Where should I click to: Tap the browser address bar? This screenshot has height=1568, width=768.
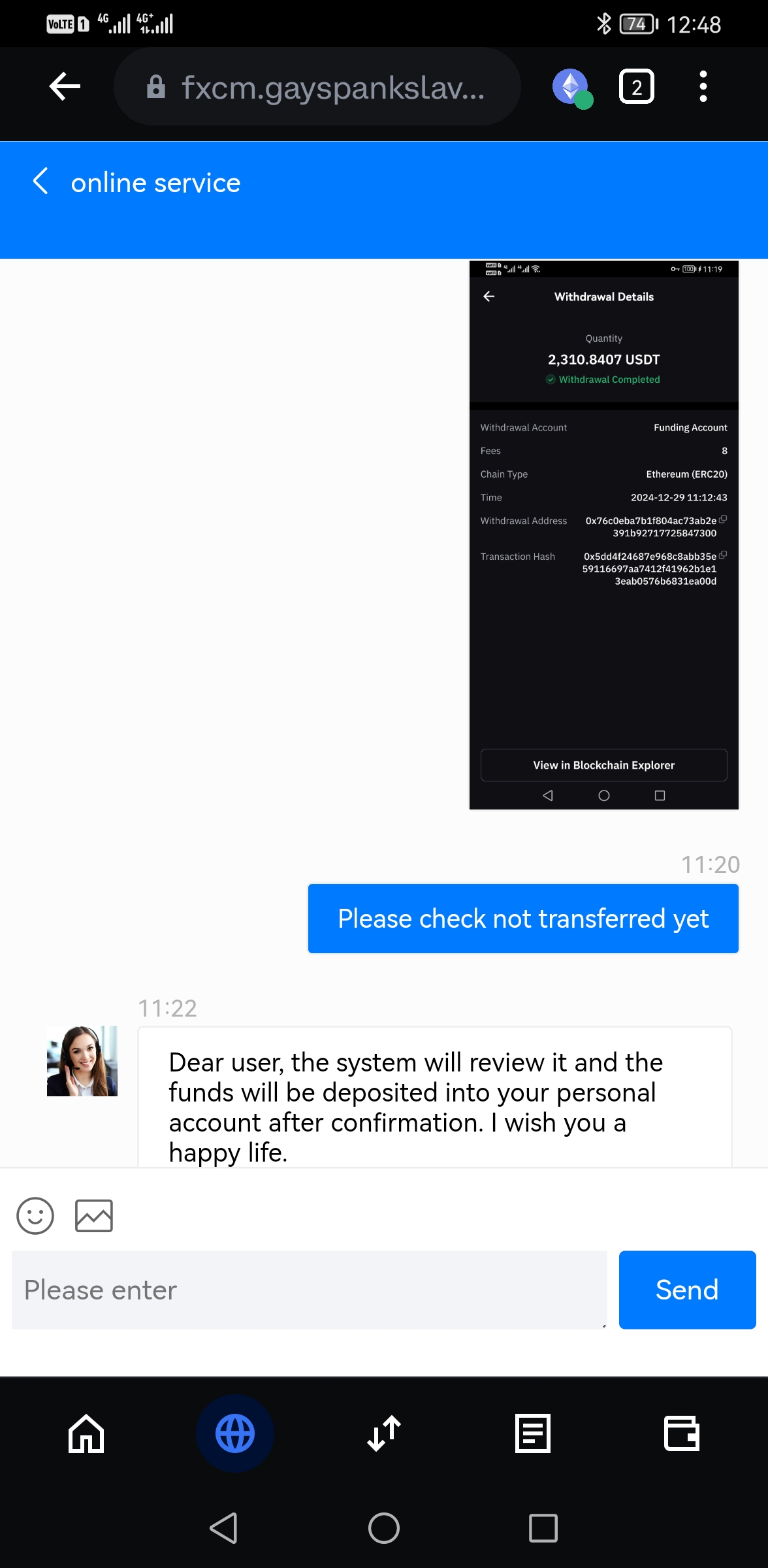pyautogui.click(x=317, y=86)
